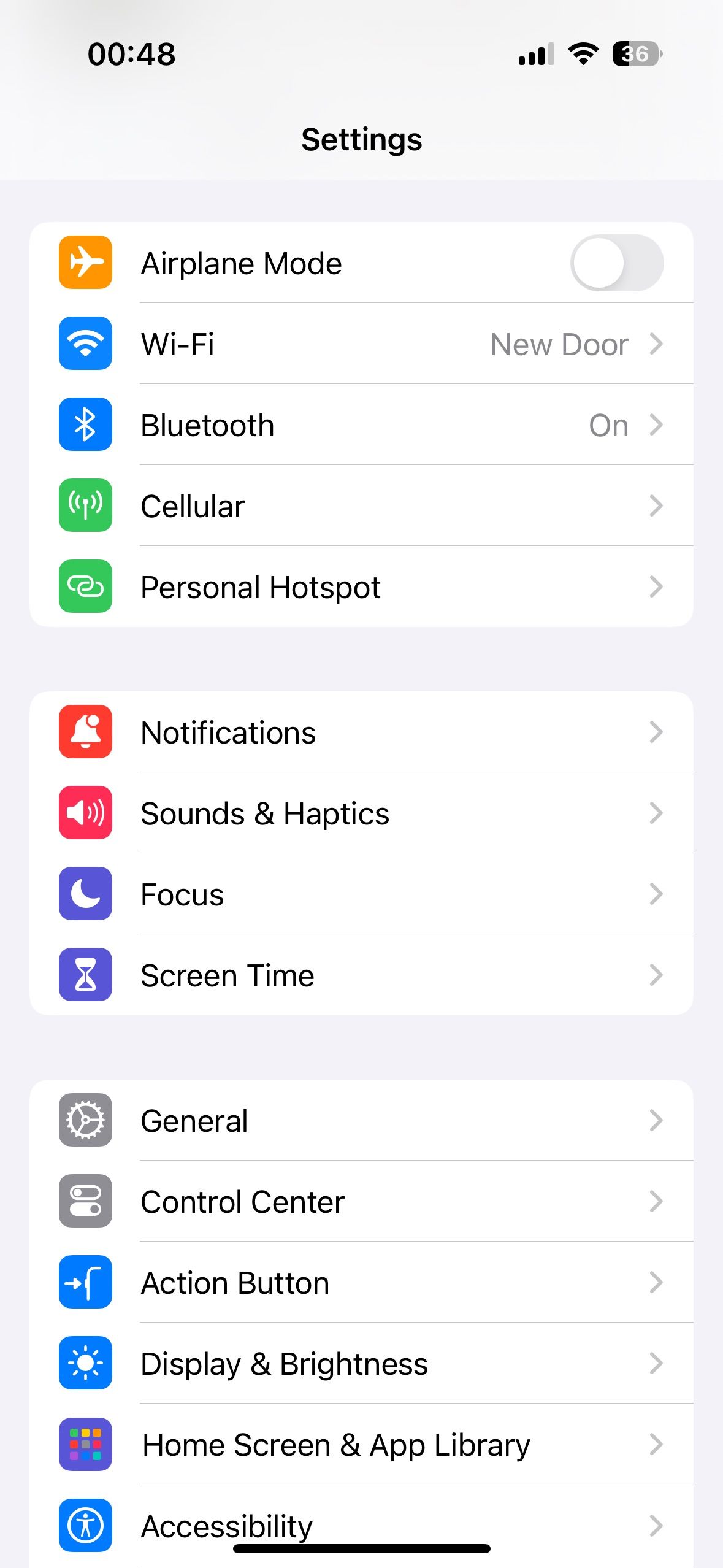Select the Bluetooth icon
The image size is (723, 1568).
point(85,425)
